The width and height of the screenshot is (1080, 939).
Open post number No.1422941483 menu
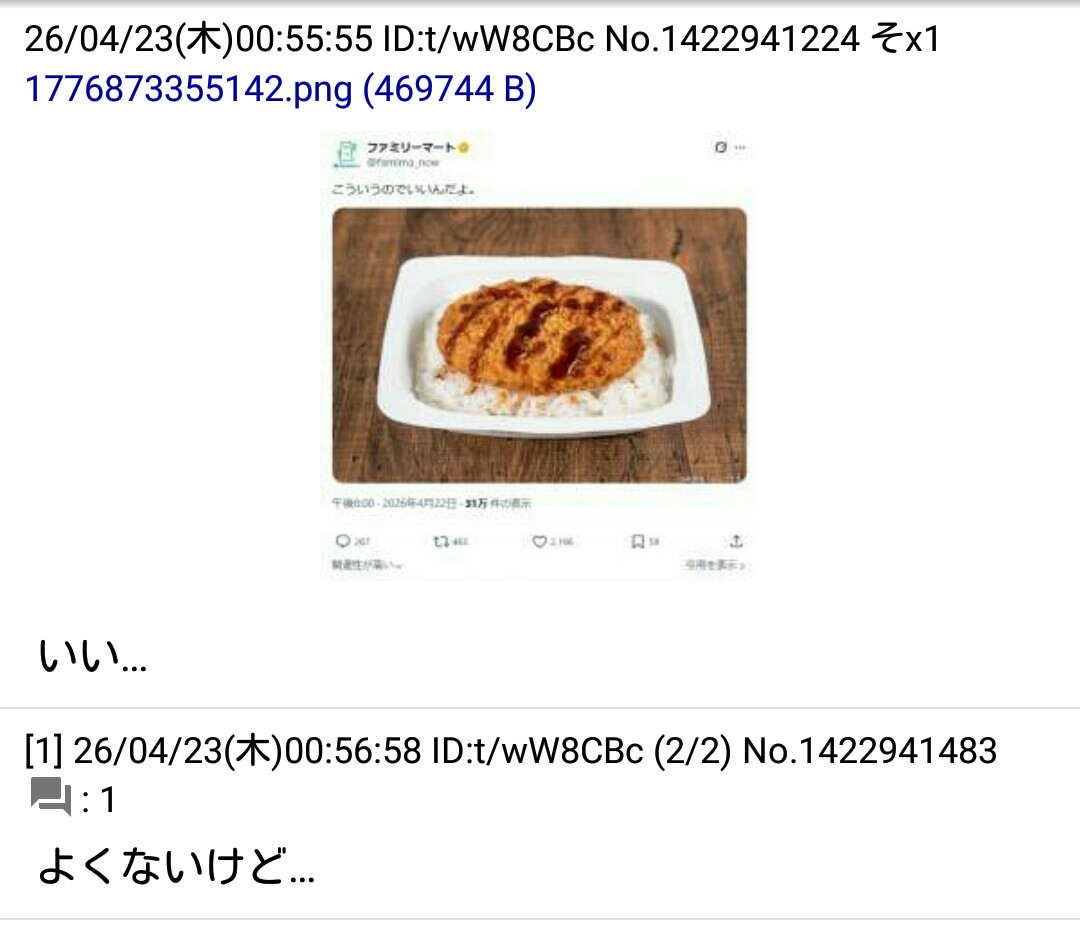click(869, 750)
